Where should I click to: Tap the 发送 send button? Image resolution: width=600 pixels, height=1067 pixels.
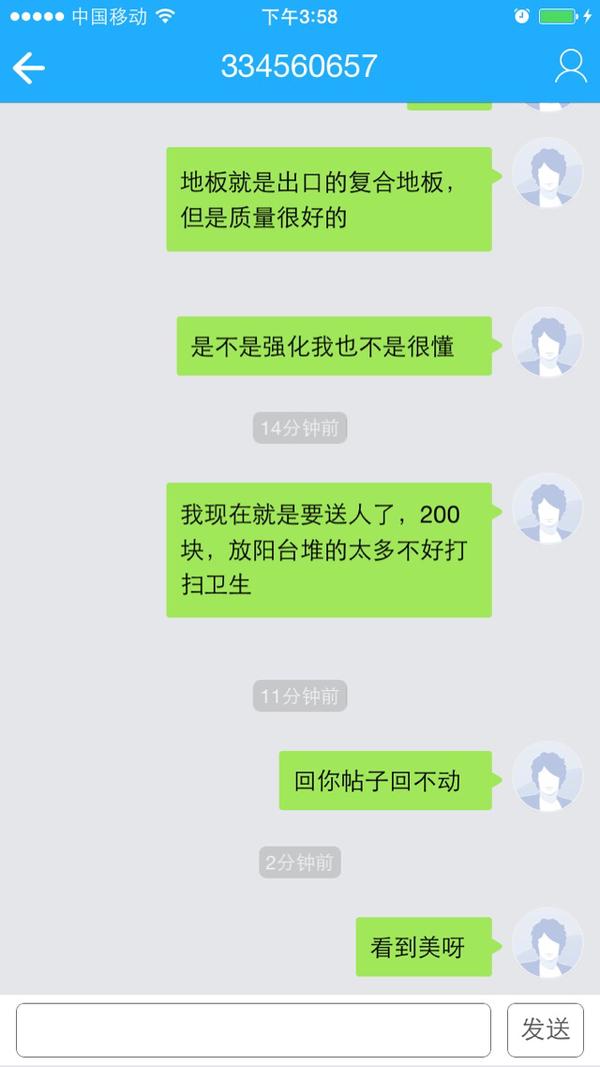pyautogui.click(x=545, y=1030)
